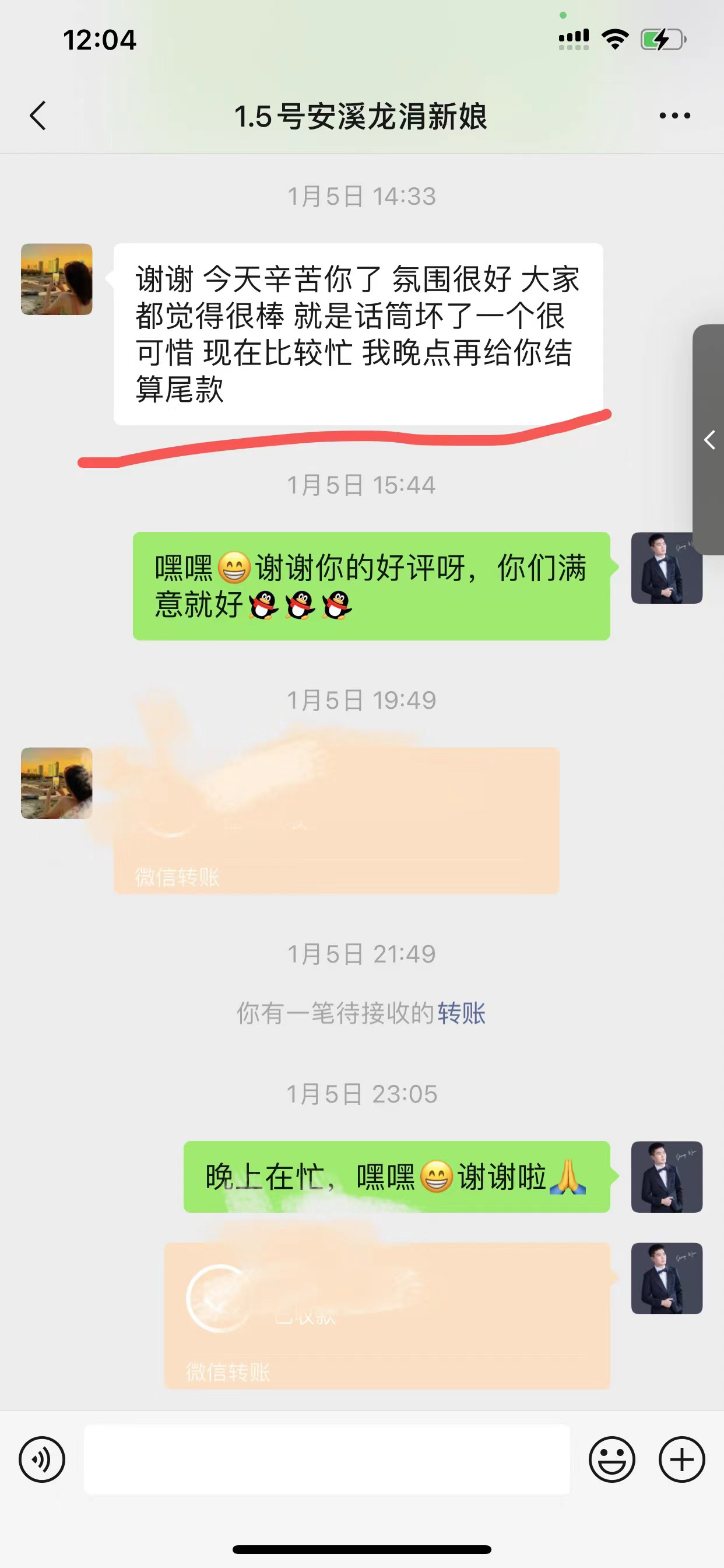The width and height of the screenshot is (724, 1568).
Task: Open the sent 微信转账 card below 晚上在忙
Action: tap(387, 1315)
